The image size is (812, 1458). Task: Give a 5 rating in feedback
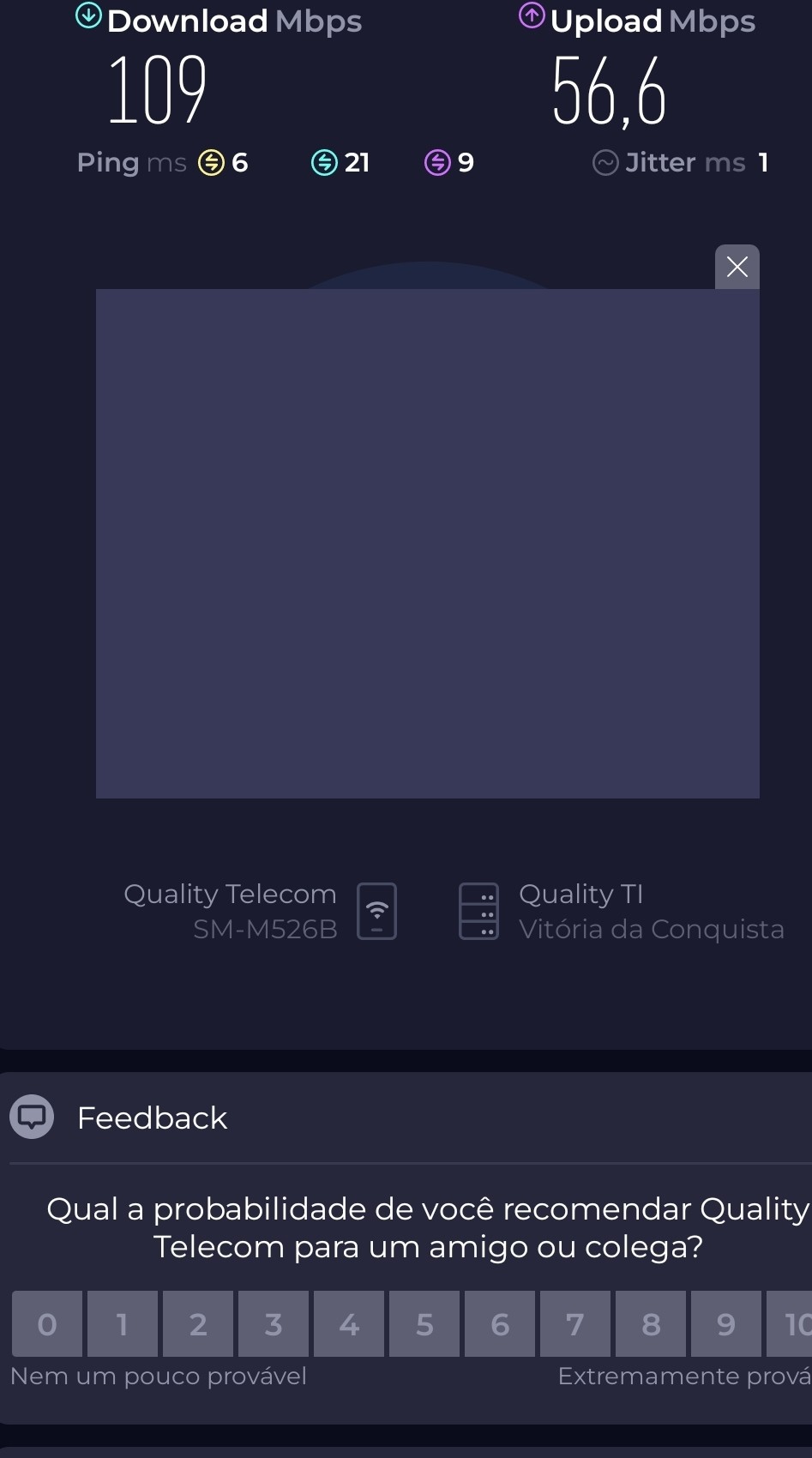[424, 1323]
